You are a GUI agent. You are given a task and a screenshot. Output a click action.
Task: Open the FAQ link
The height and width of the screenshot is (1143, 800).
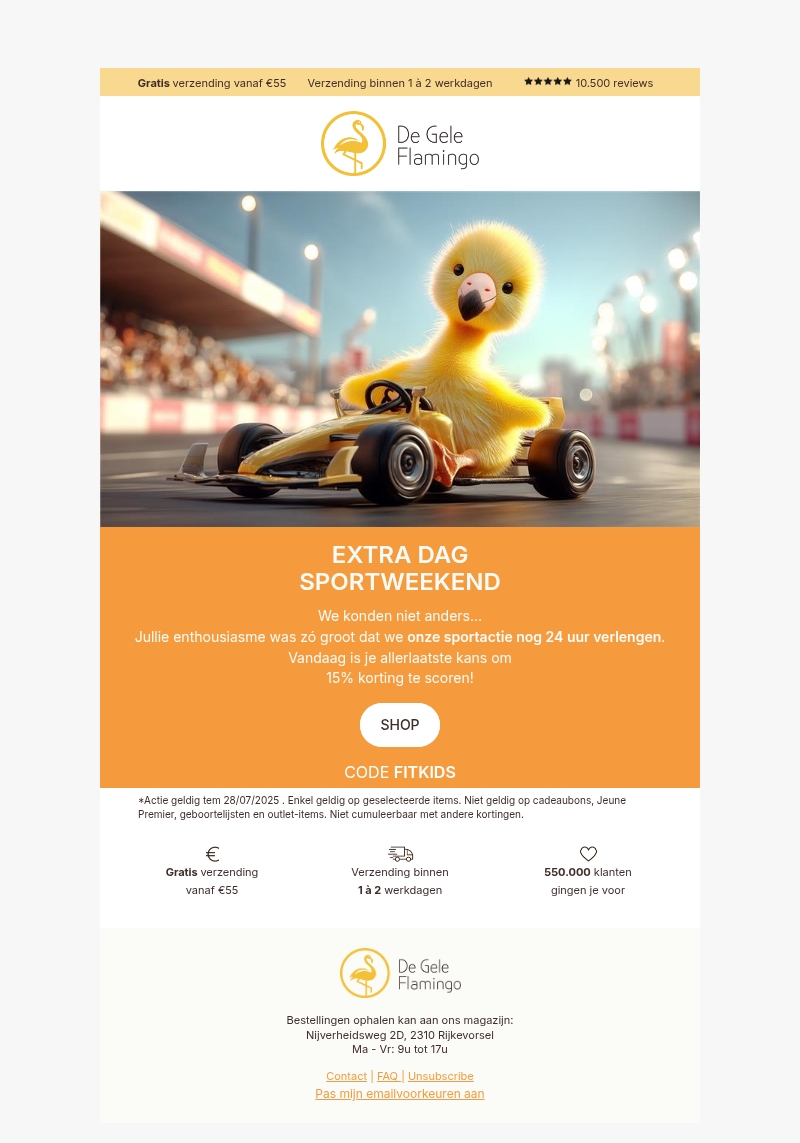pyautogui.click(x=387, y=1076)
